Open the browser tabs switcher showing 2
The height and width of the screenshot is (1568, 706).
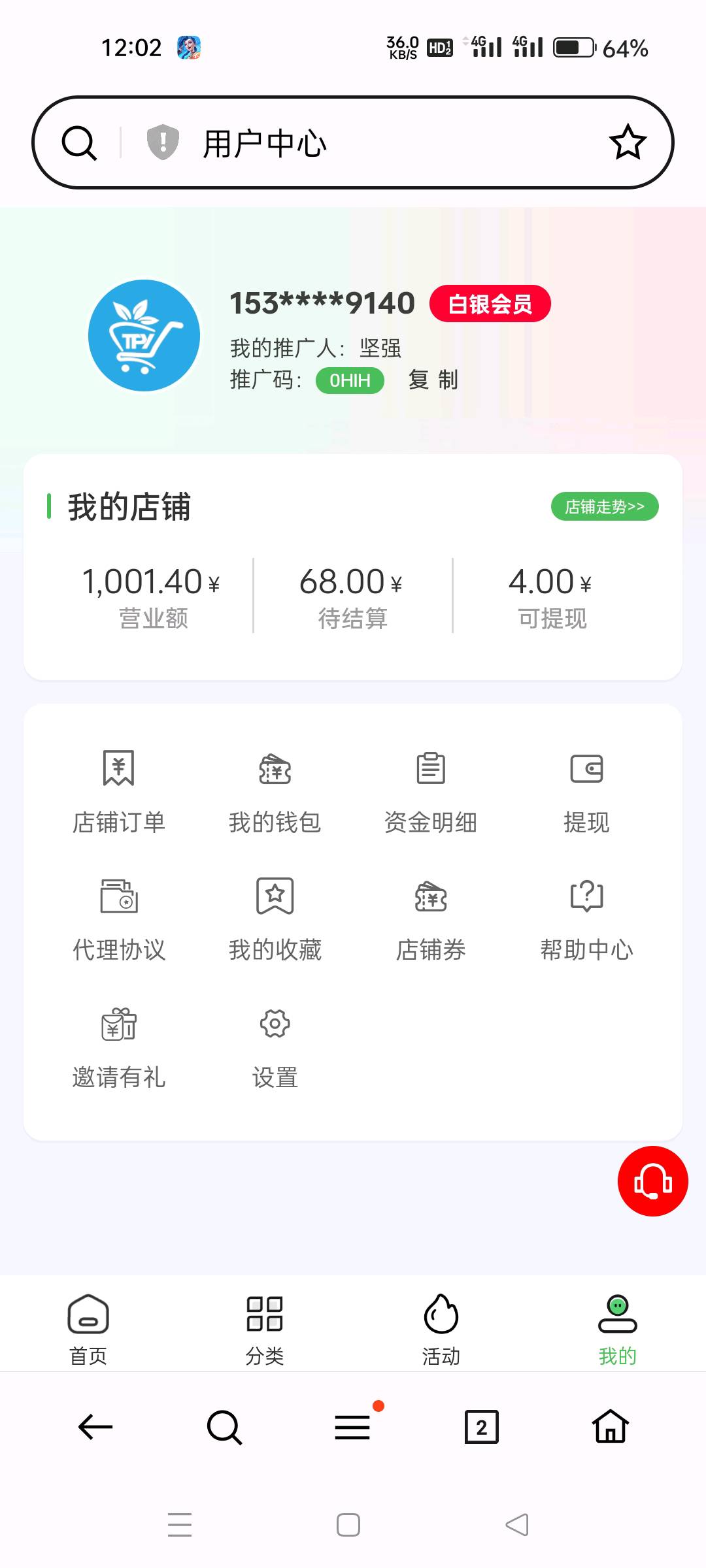(x=482, y=1427)
